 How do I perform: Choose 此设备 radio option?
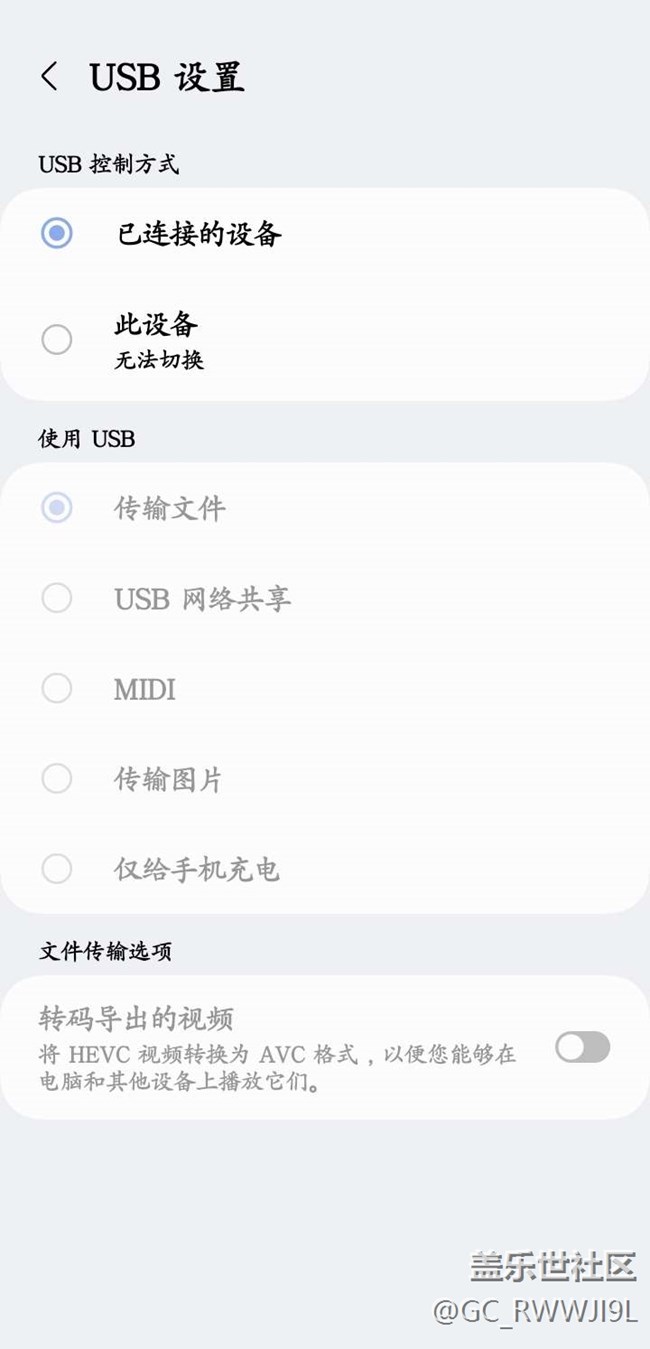(x=57, y=339)
